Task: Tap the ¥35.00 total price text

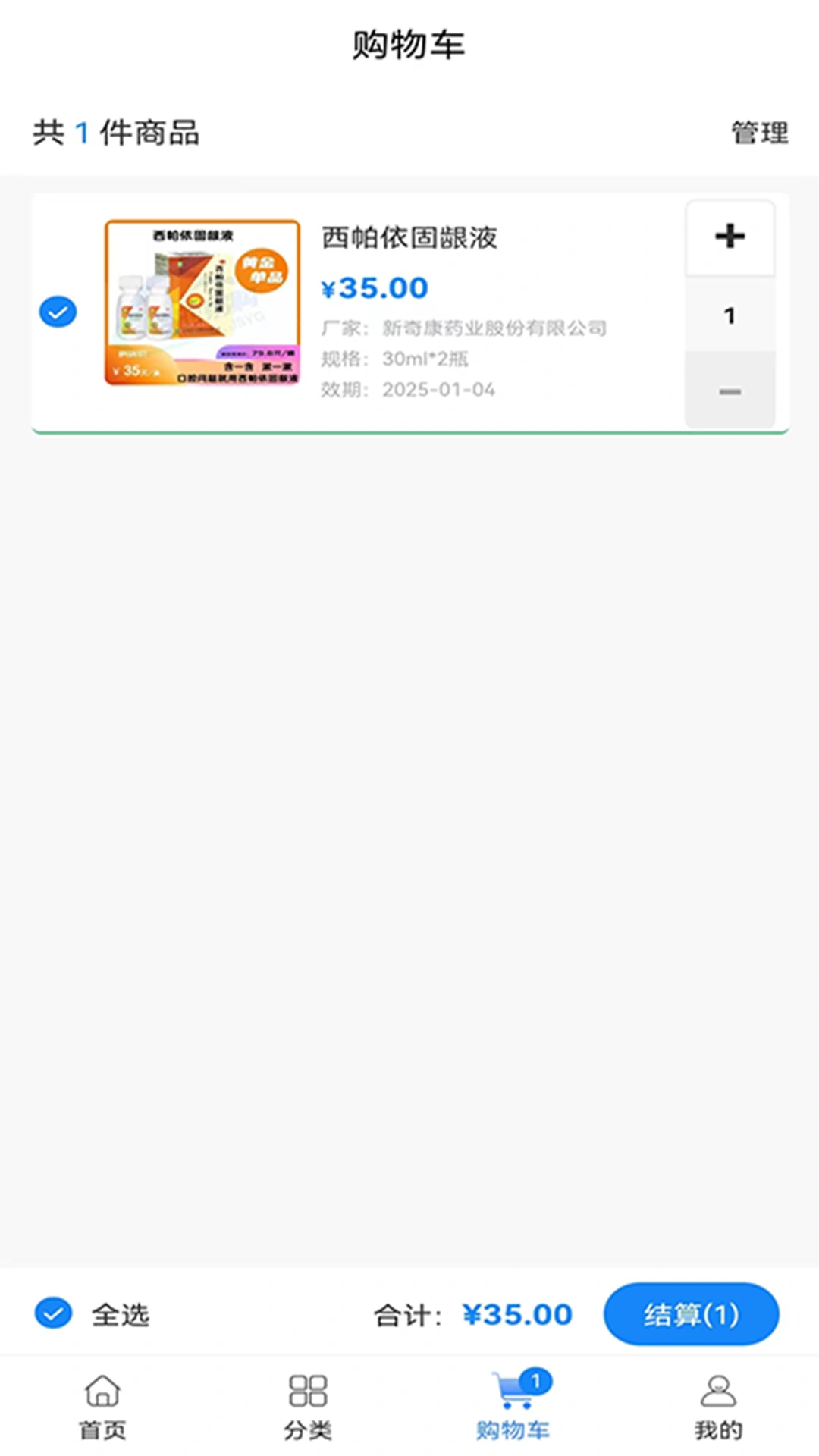Action: (517, 1315)
